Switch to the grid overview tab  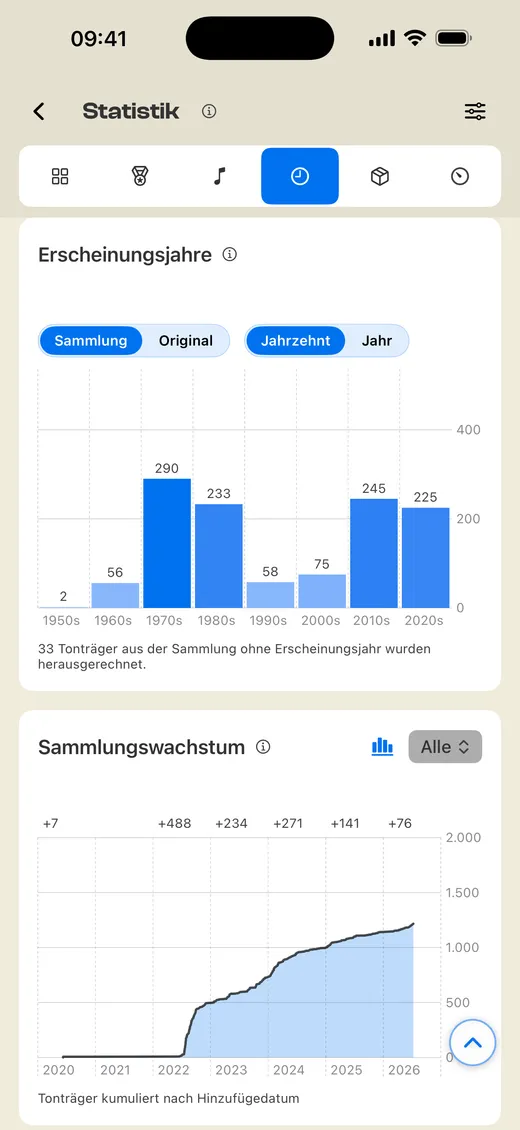[x=60, y=177]
